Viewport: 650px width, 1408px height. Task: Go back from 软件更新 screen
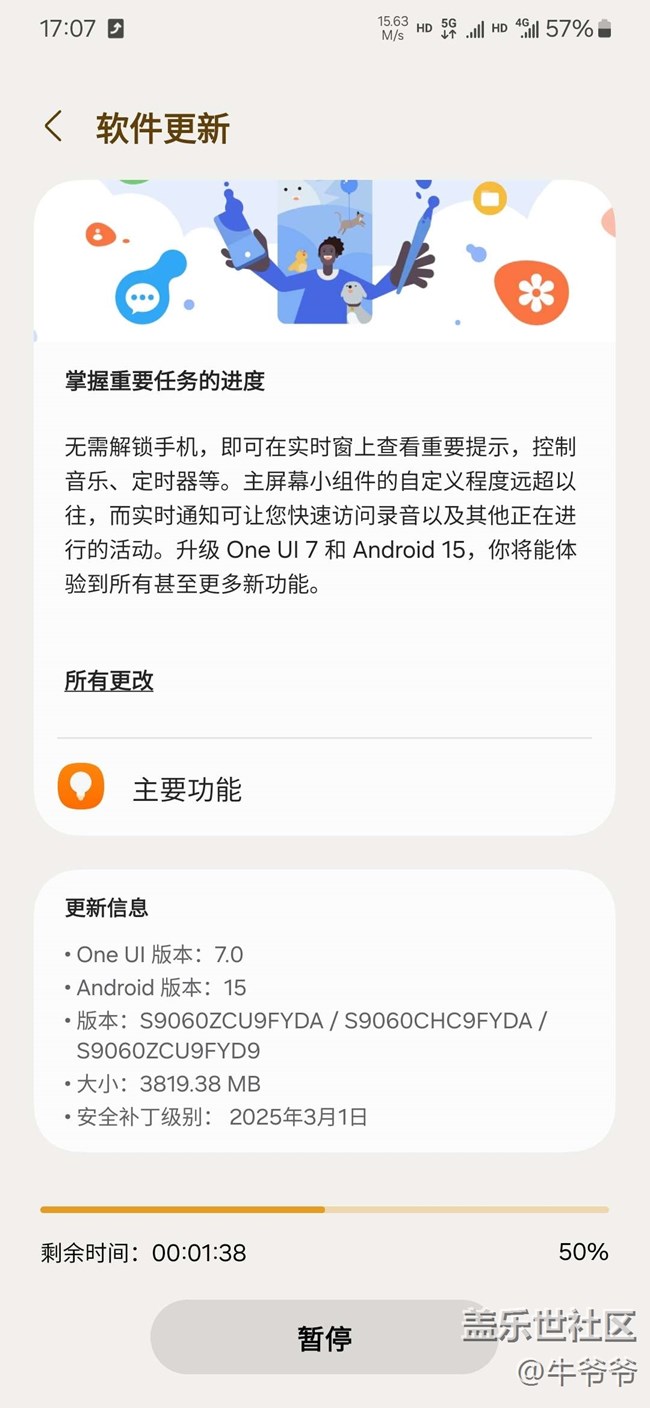click(54, 127)
